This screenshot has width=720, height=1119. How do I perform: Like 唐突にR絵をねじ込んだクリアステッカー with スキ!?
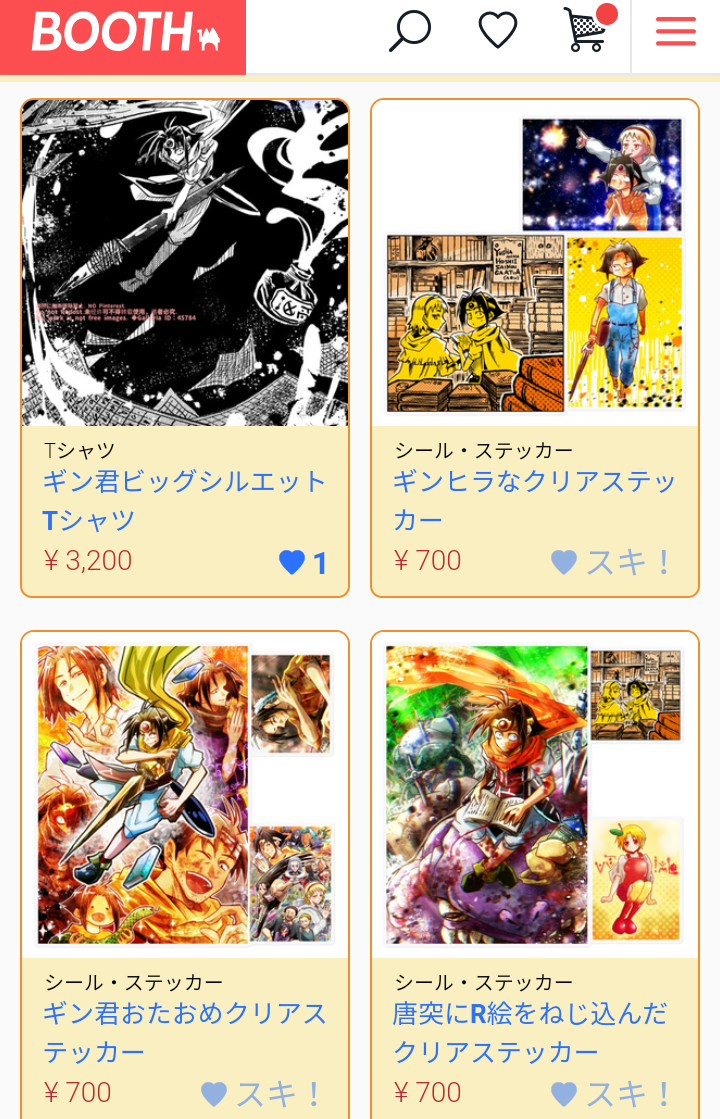tap(612, 1093)
